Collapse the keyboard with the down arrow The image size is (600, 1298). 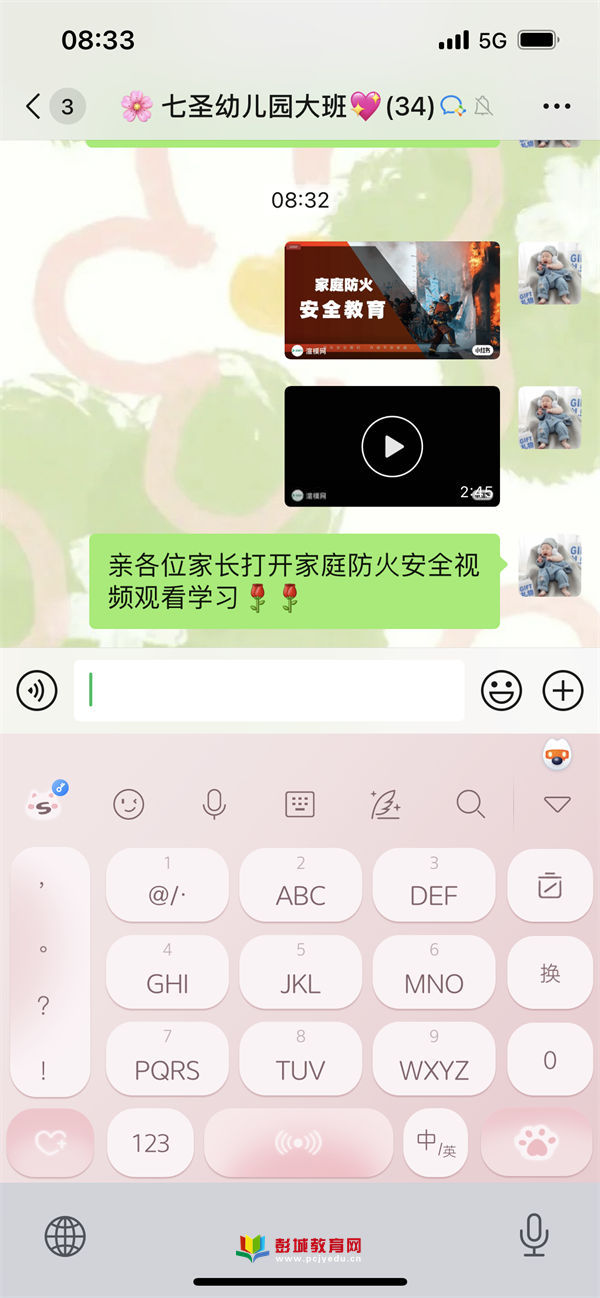(557, 804)
